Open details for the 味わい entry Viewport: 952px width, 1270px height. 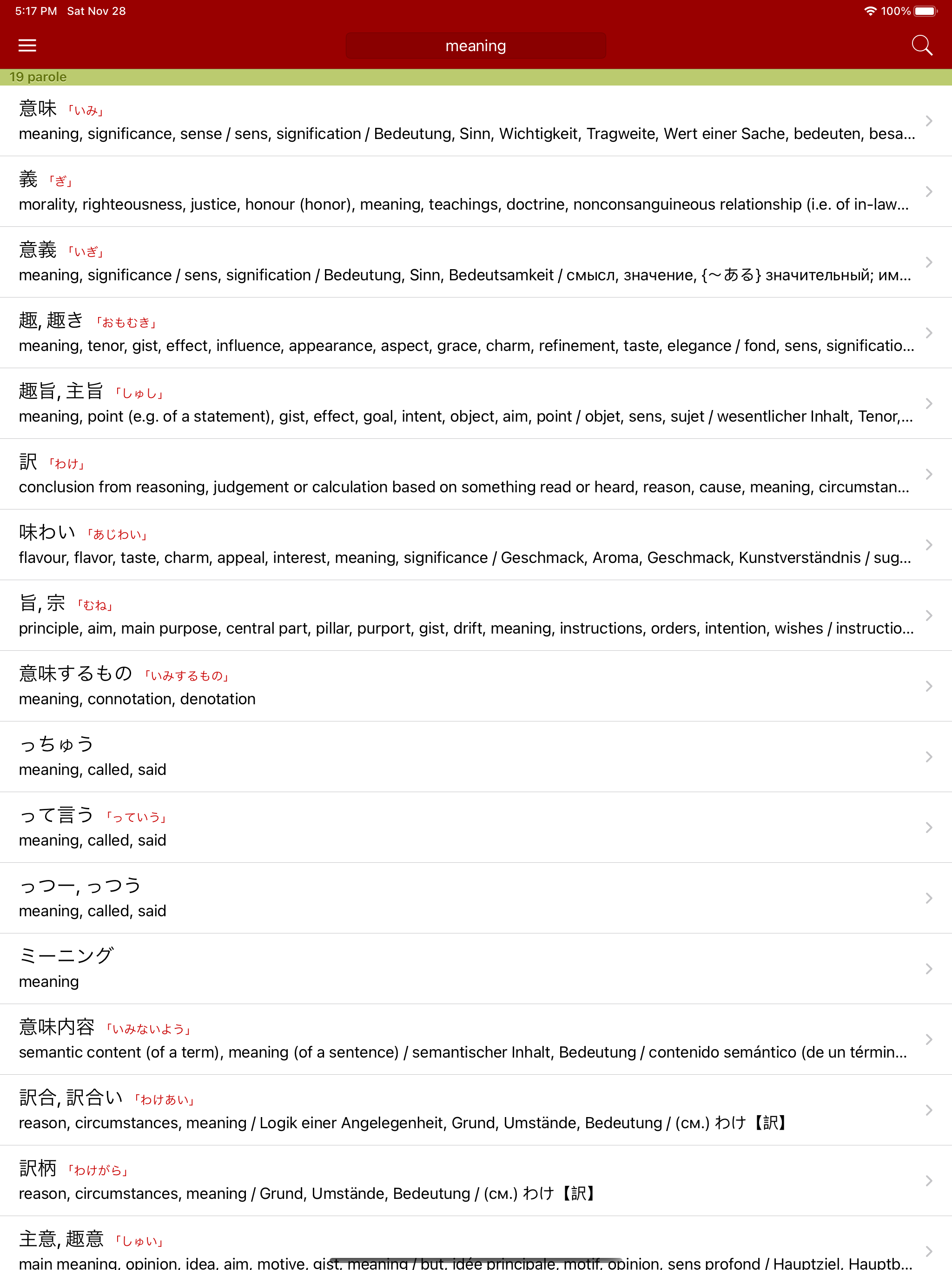pos(459,544)
